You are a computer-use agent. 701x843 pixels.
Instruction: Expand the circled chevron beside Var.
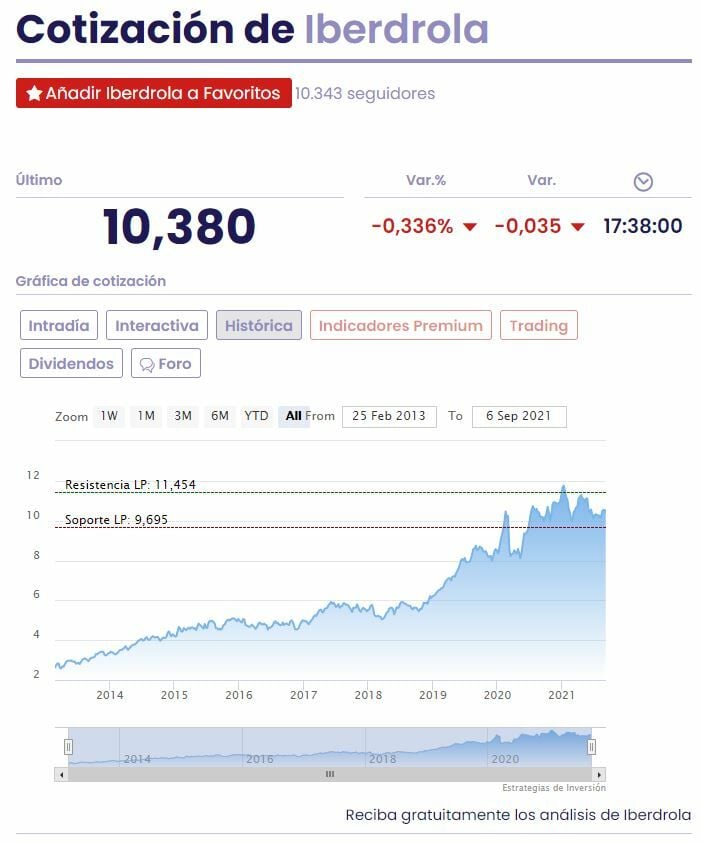coord(643,181)
